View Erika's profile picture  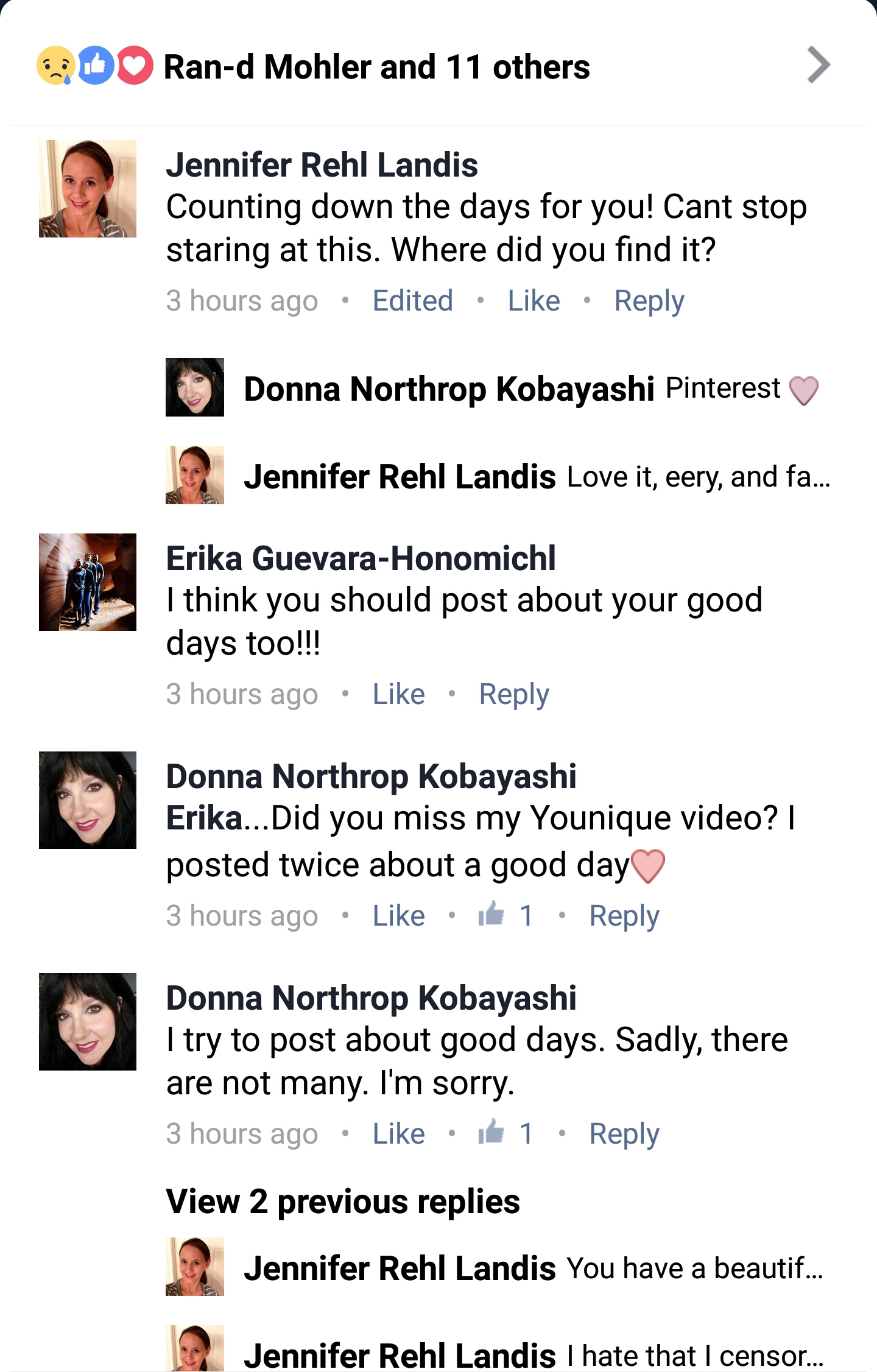pyautogui.click(x=88, y=582)
